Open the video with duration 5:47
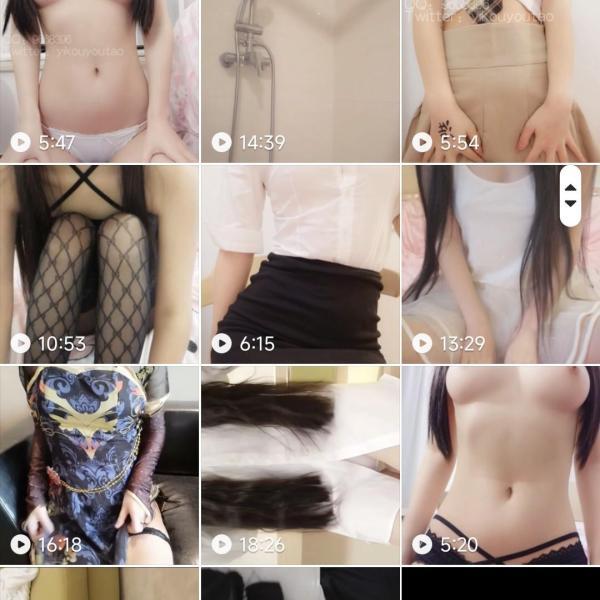Image resolution: width=600 pixels, height=600 pixels. (x=99, y=80)
